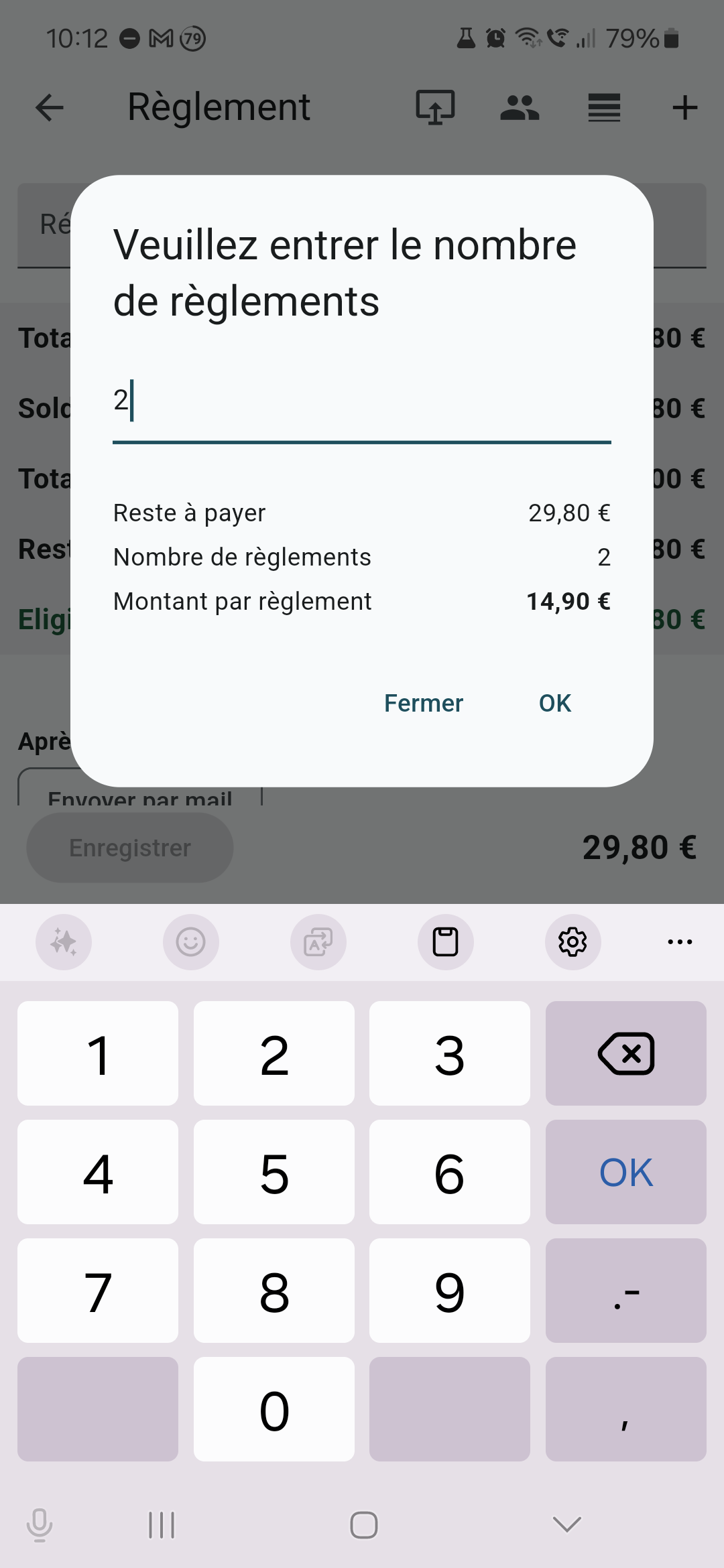Confirm the dialog with its OK button
The image size is (724, 1568).
click(x=554, y=703)
